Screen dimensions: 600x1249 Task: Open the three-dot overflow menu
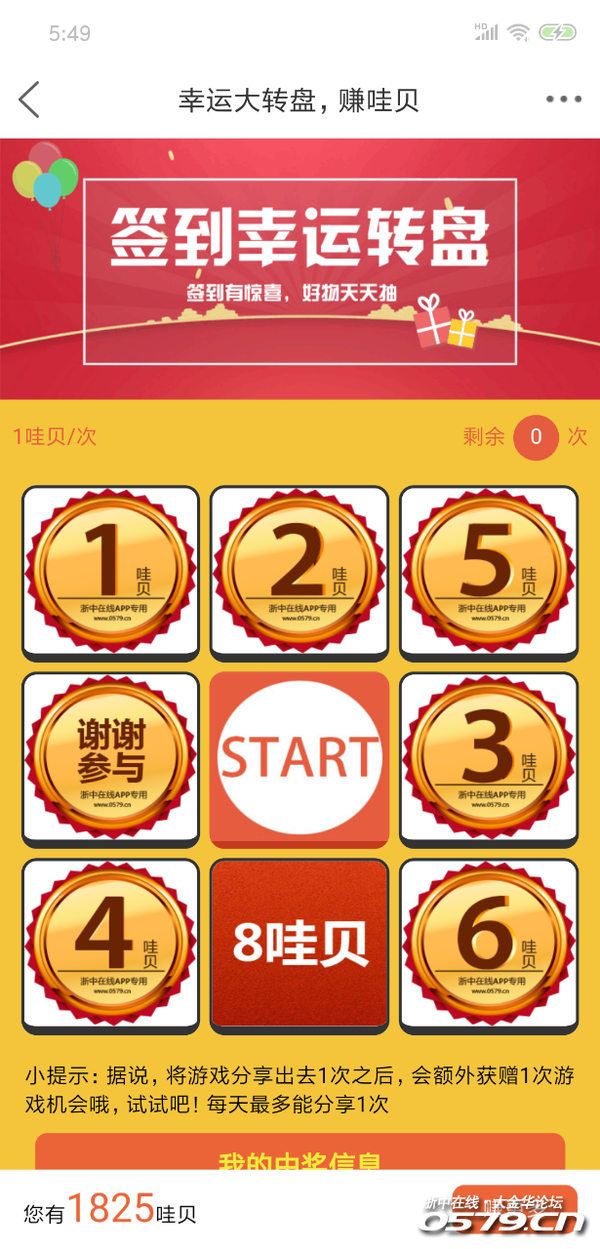563,100
